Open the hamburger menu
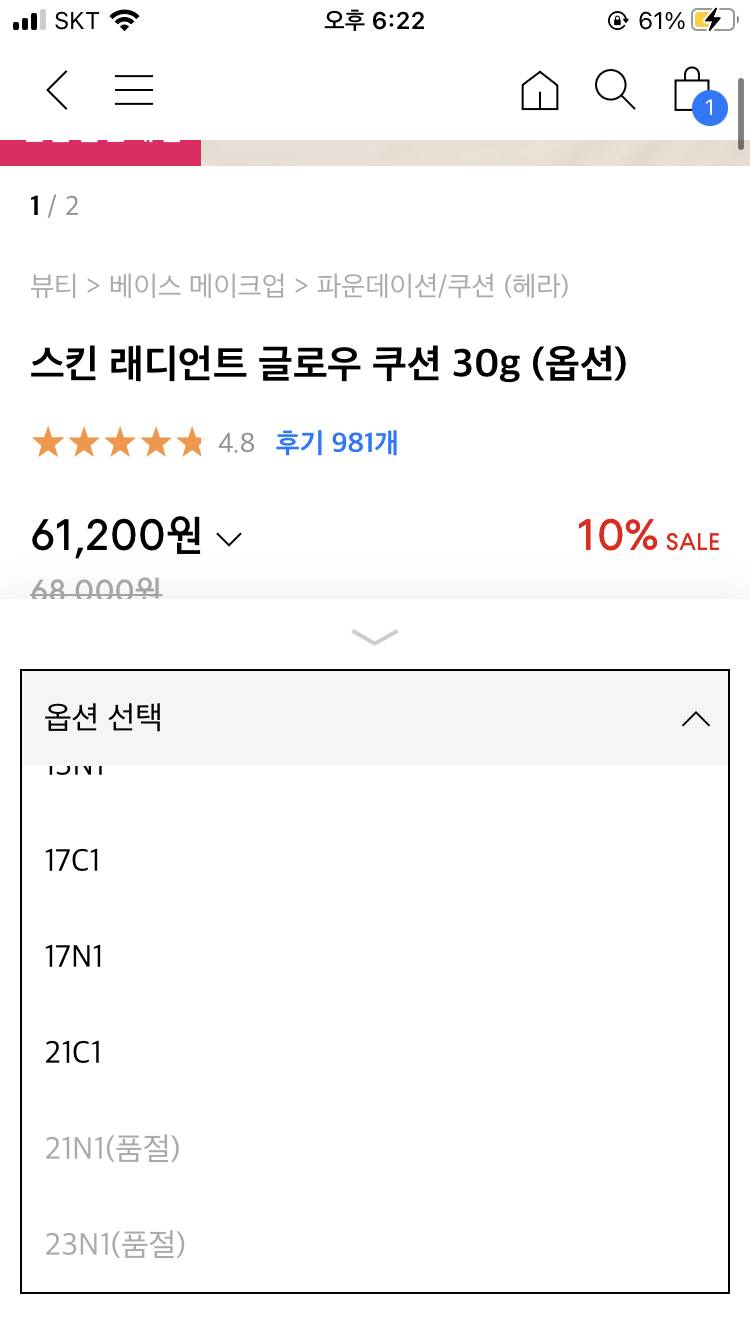 [x=134, y=90]
